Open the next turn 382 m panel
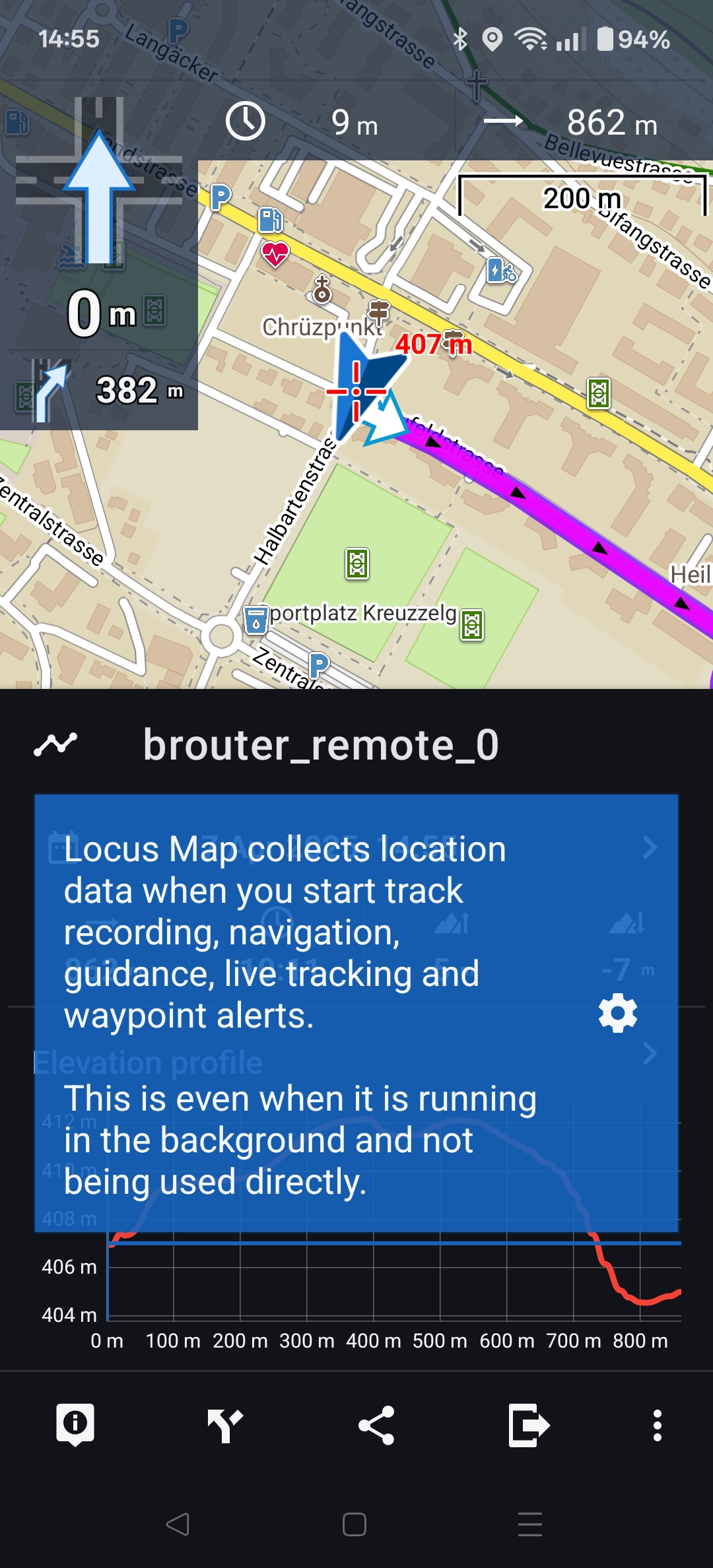 99,391
